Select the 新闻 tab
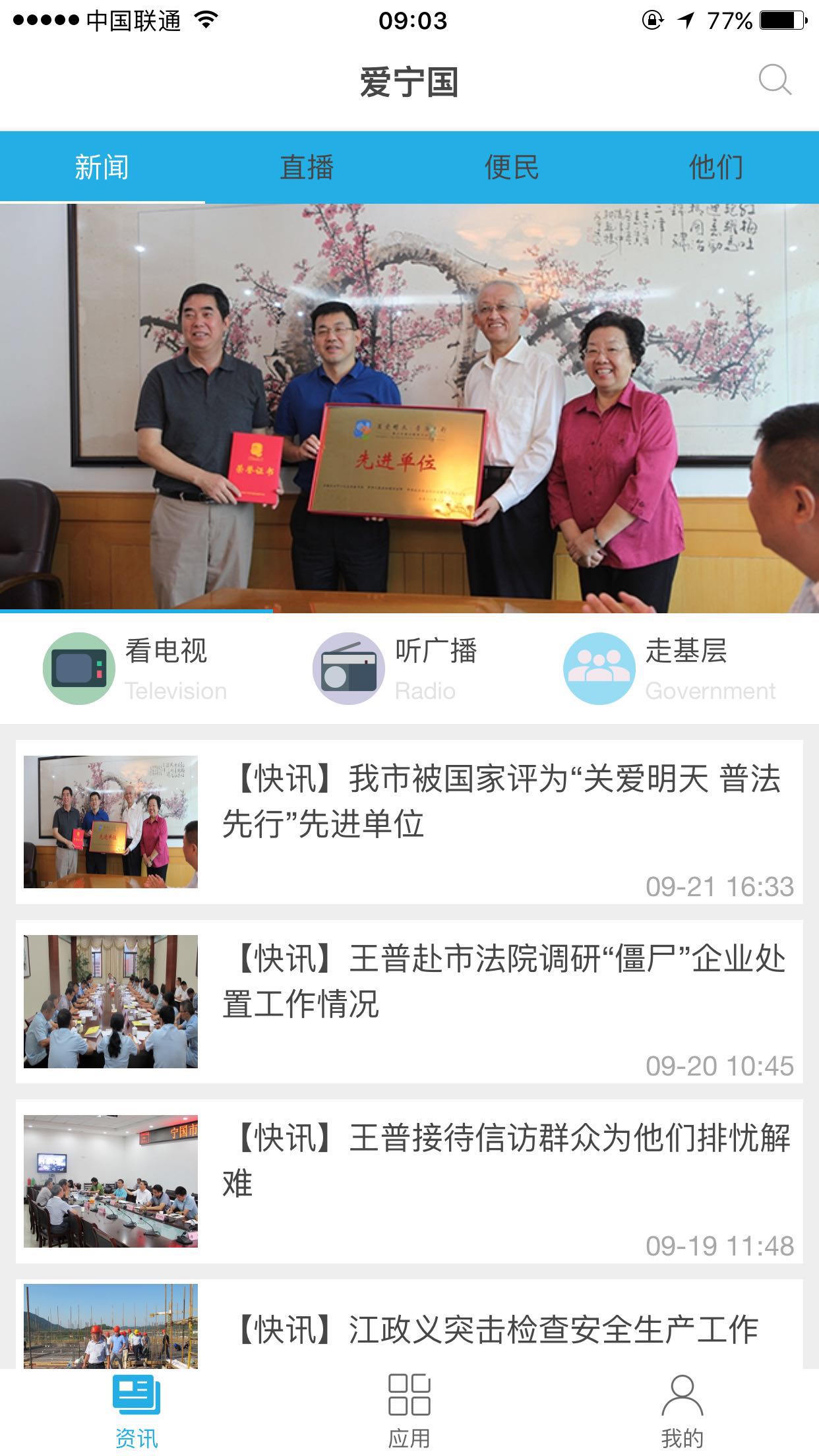Image resolution: width=819 pixels, height=1456 pixels. 102,167
